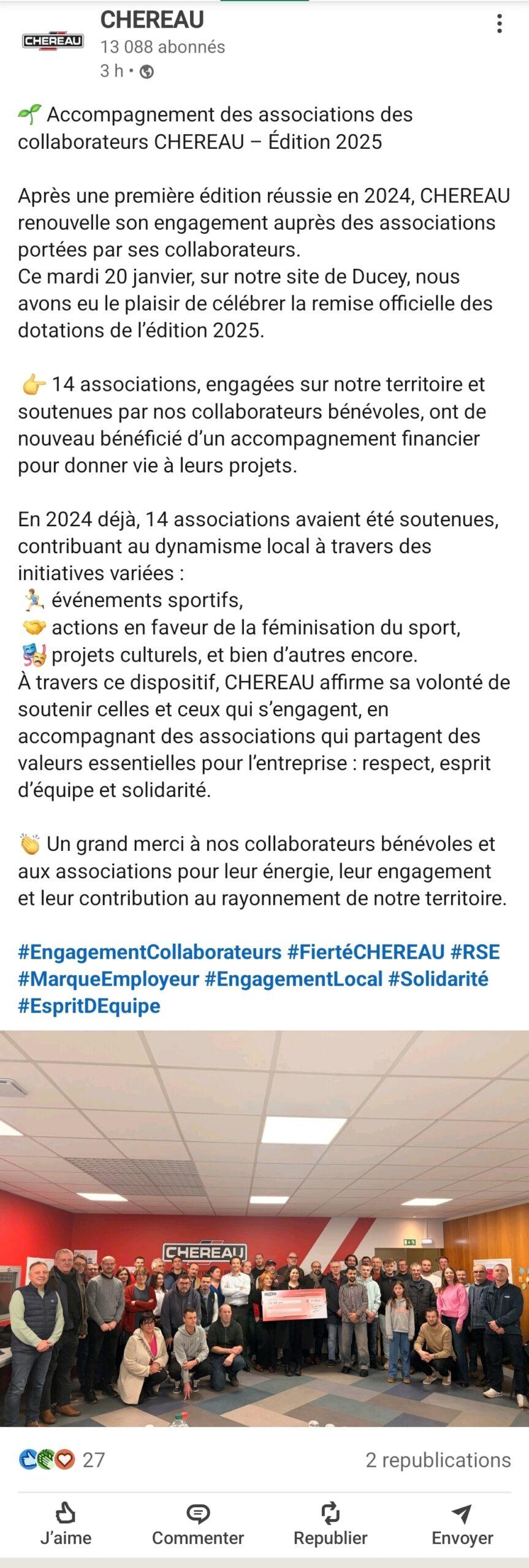Open hashtag #Solidarité
The height and width of the screenshot is (1568, 529).
438,978
